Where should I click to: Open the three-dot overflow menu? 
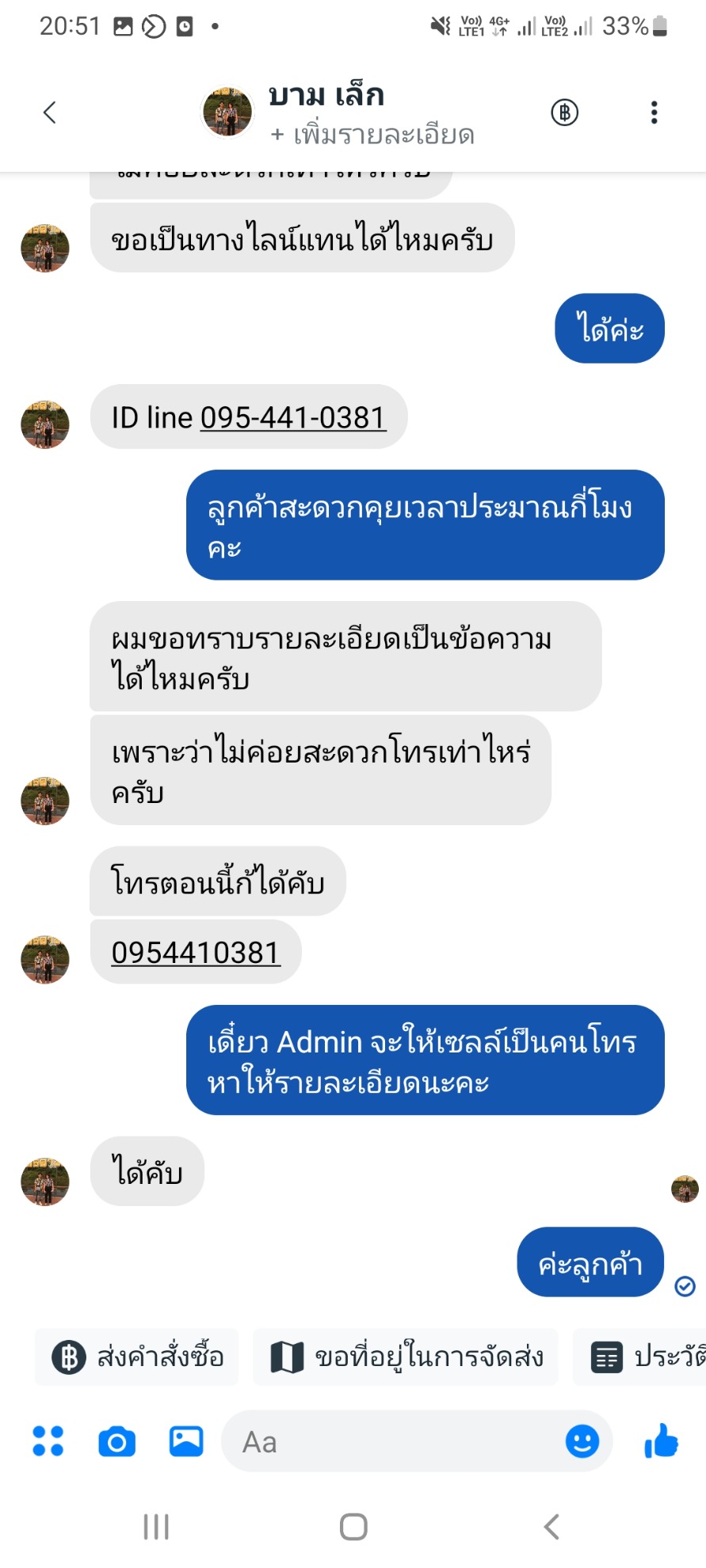click(654, 112)
